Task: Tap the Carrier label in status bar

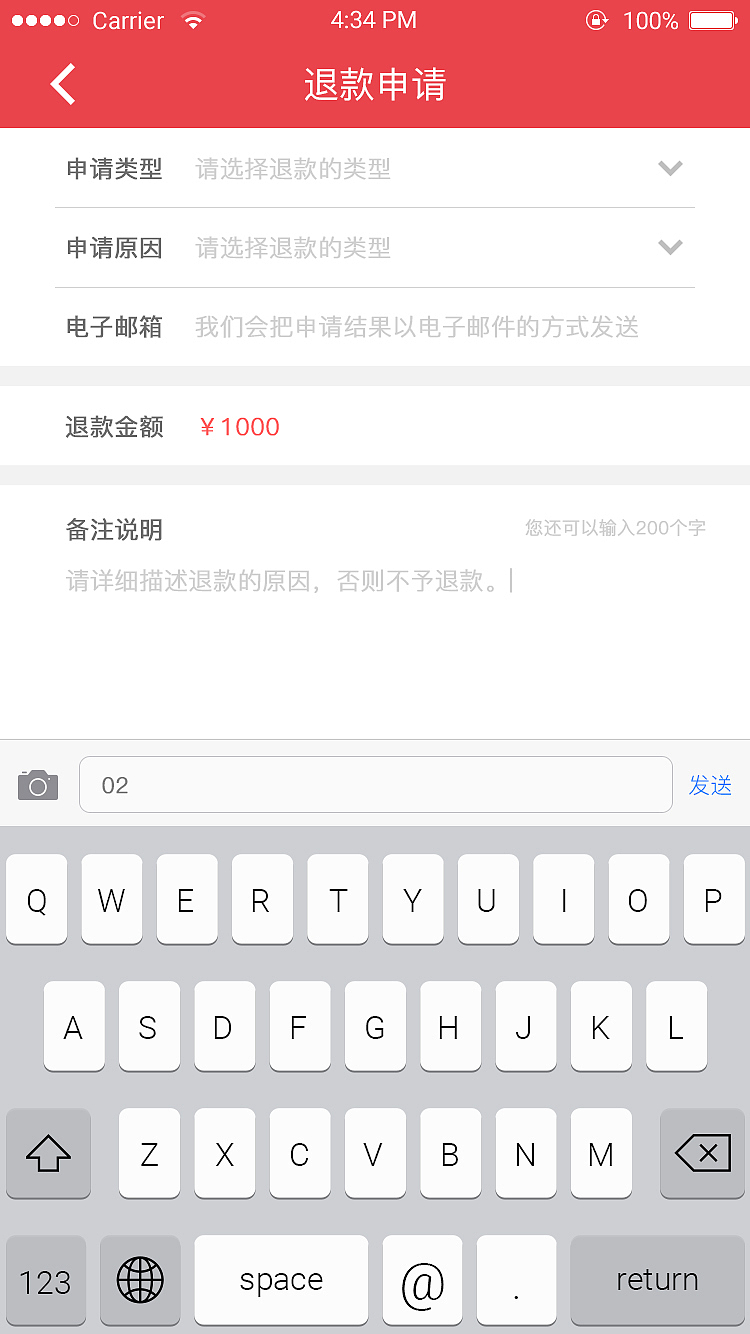Action: [128, 20]
